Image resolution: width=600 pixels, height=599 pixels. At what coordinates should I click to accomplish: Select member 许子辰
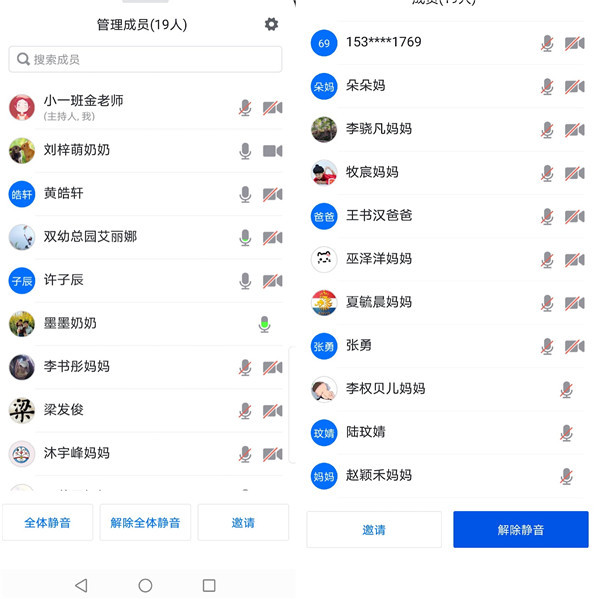tap(120, 281)
